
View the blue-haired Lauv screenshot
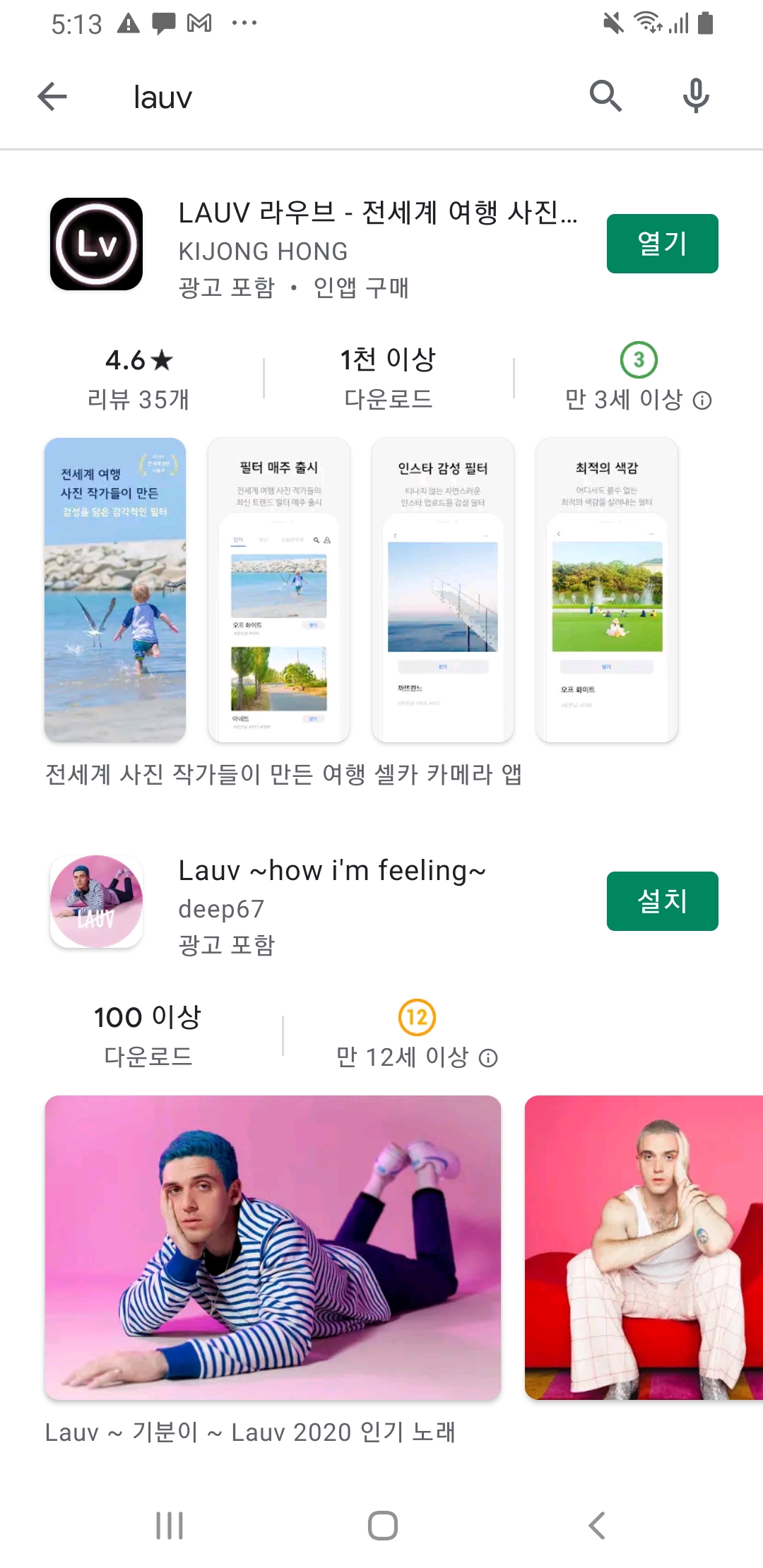coord(273,1247)
